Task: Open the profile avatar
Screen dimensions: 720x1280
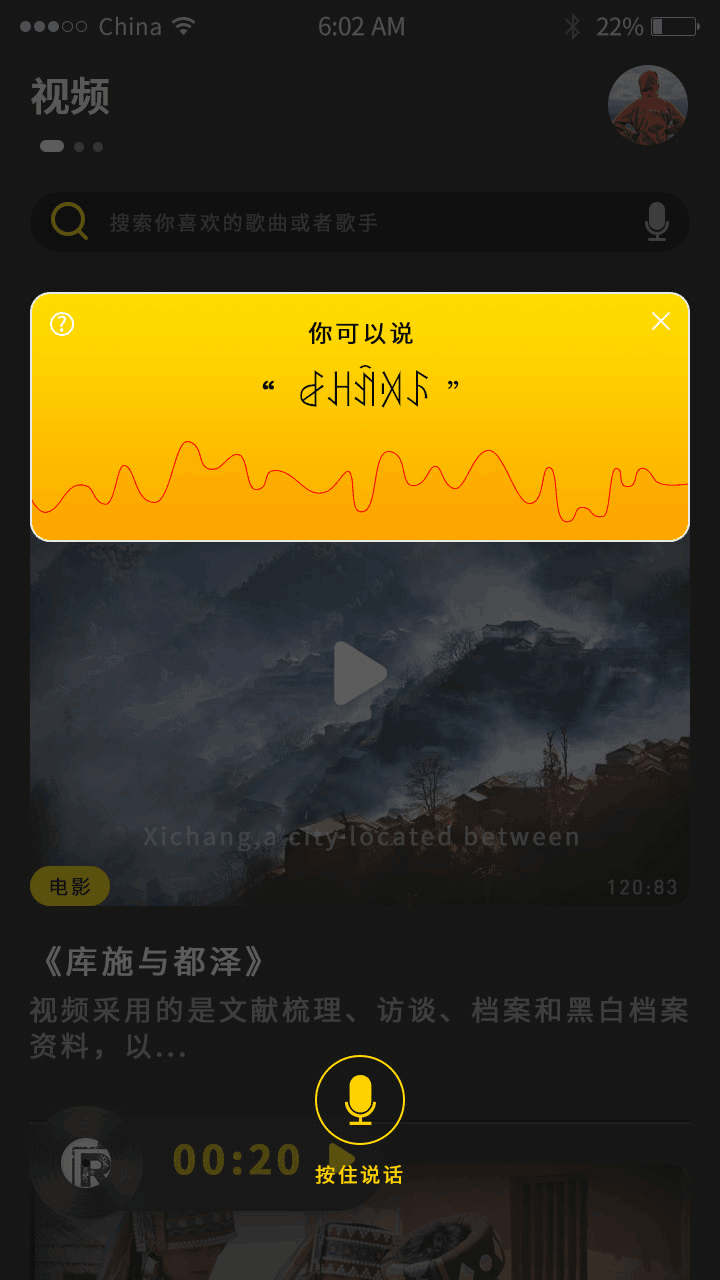Action: [648, 105]
